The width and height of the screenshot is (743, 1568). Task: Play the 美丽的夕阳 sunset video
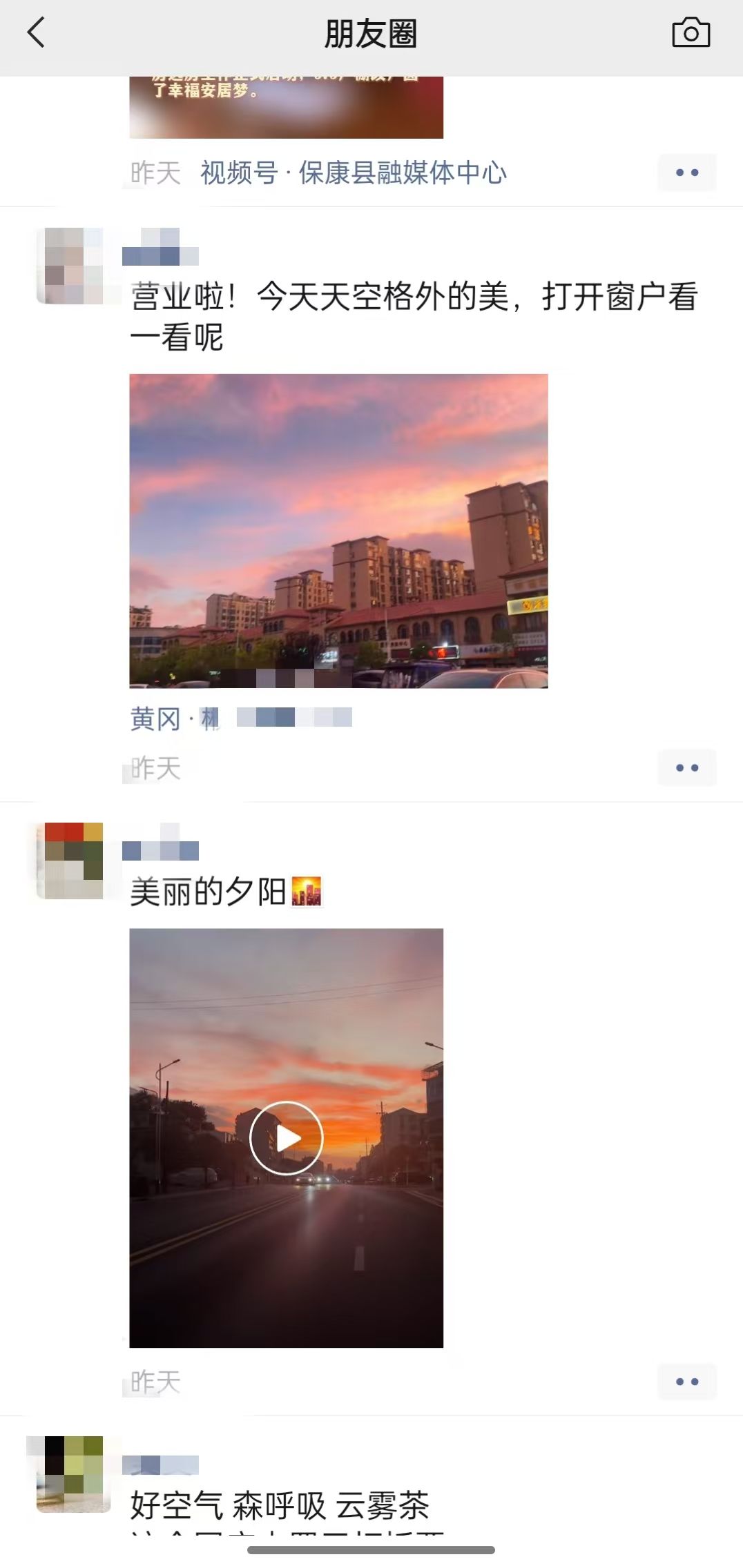(286, 1137)
